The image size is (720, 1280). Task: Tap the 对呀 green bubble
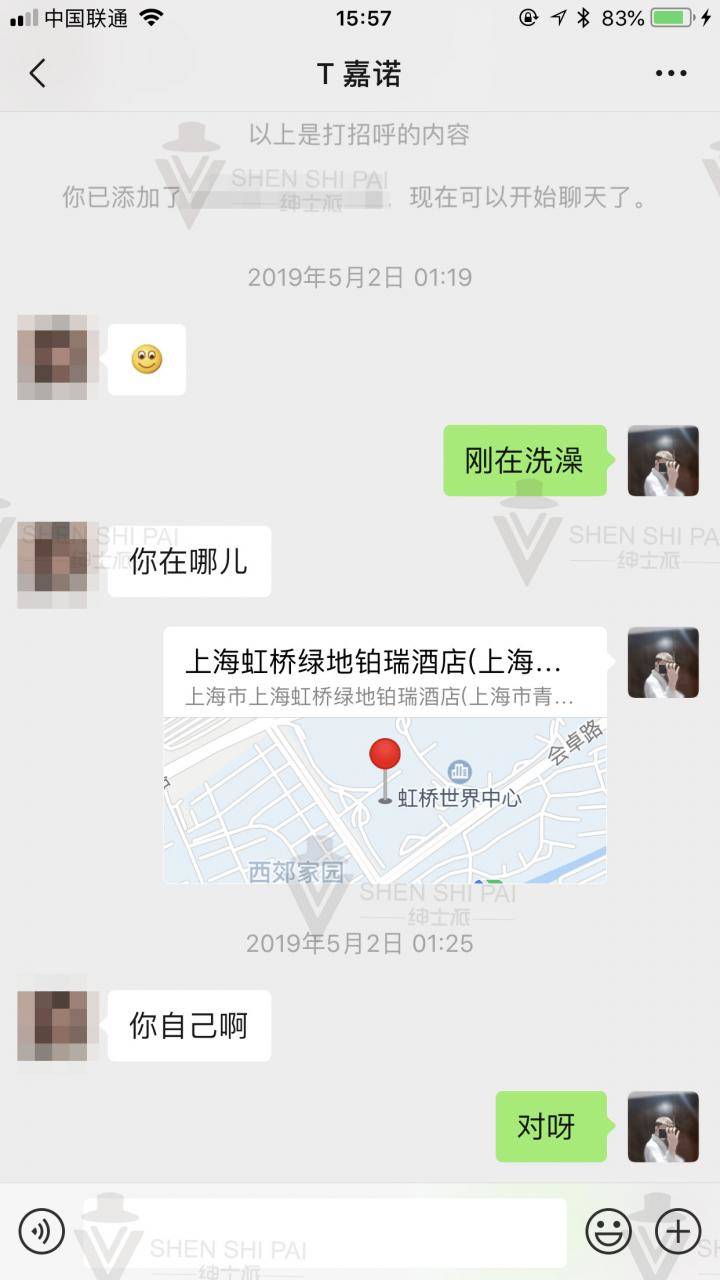pos(550,1127)
